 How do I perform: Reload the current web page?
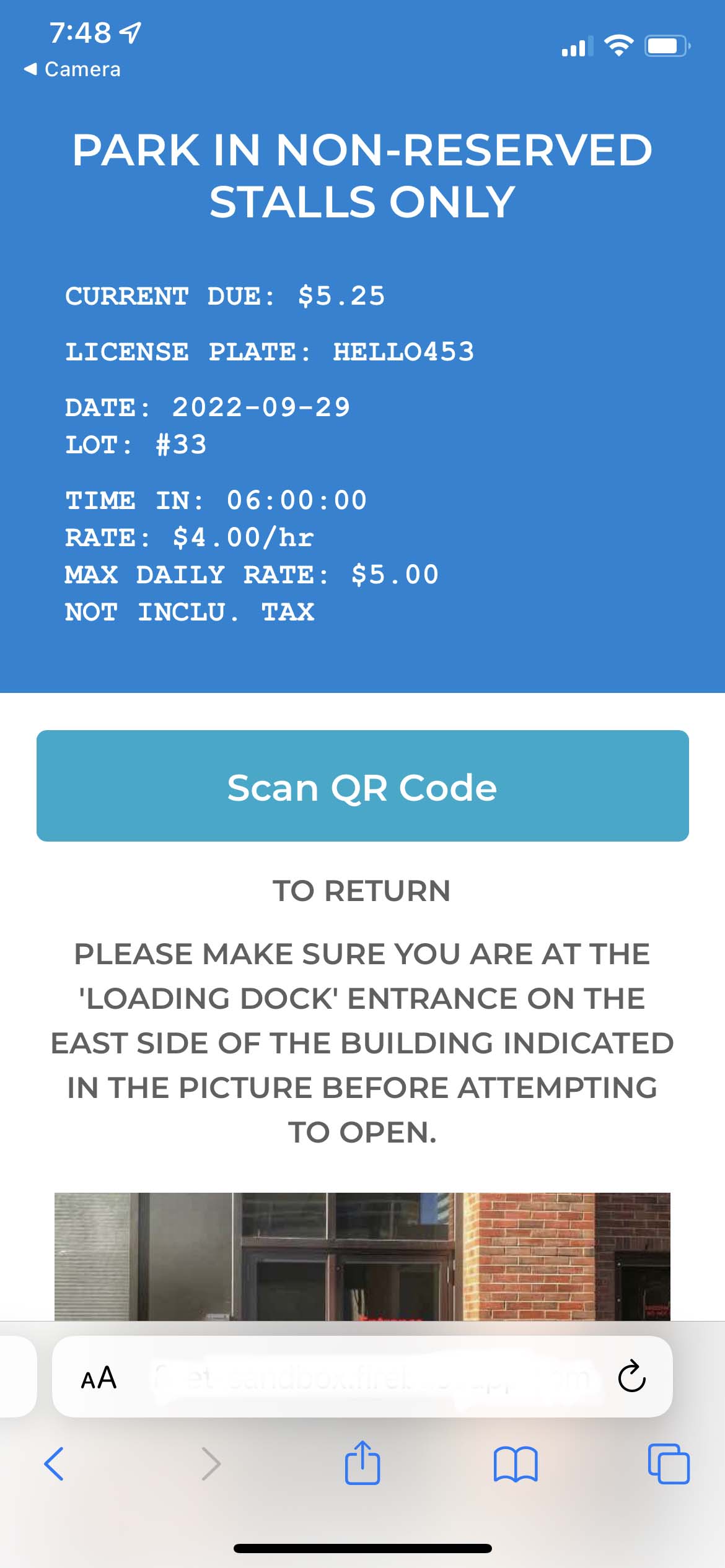tap(631, 1376)
